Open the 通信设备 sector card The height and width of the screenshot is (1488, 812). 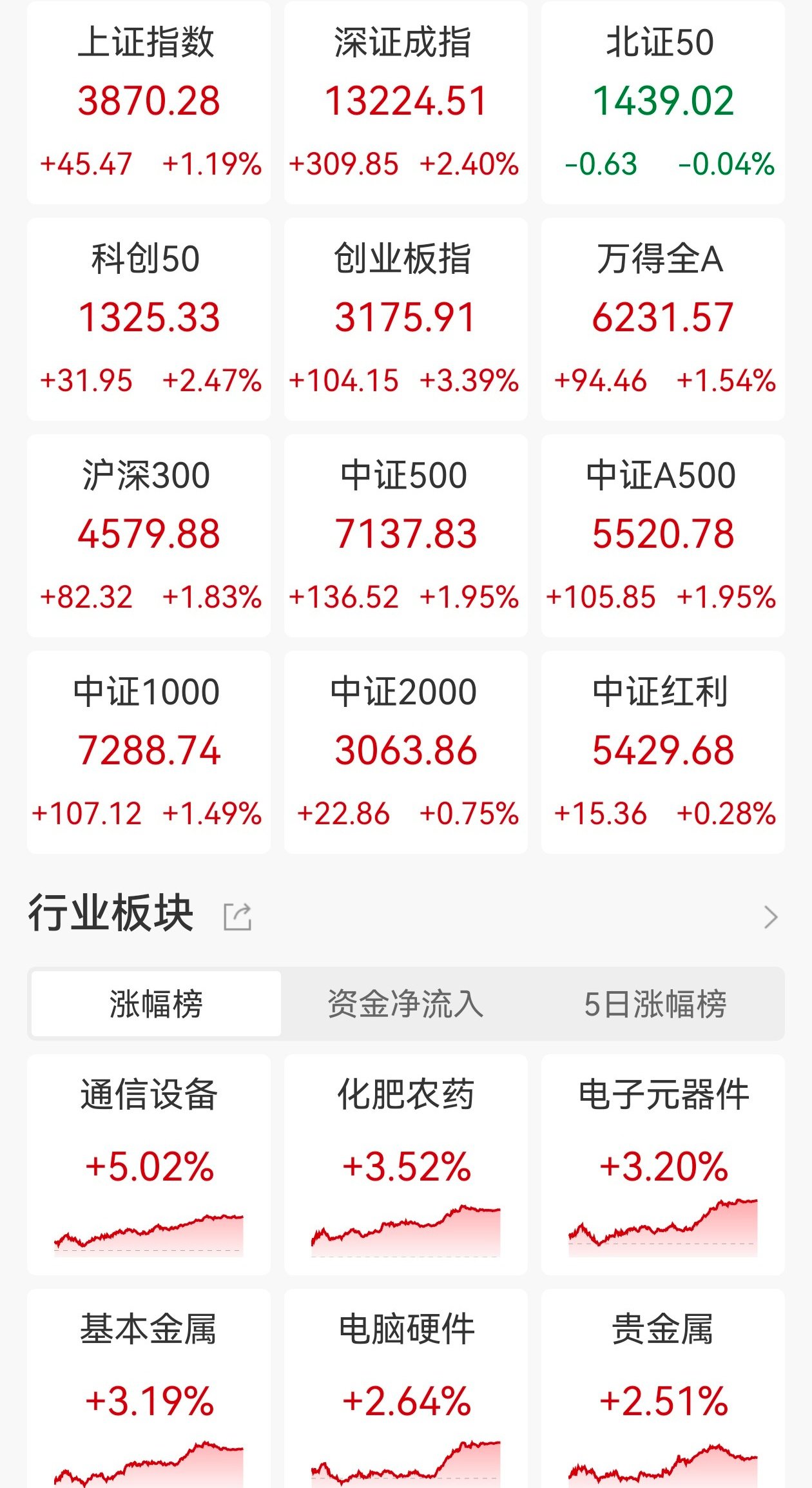[x=149, y=1164]
